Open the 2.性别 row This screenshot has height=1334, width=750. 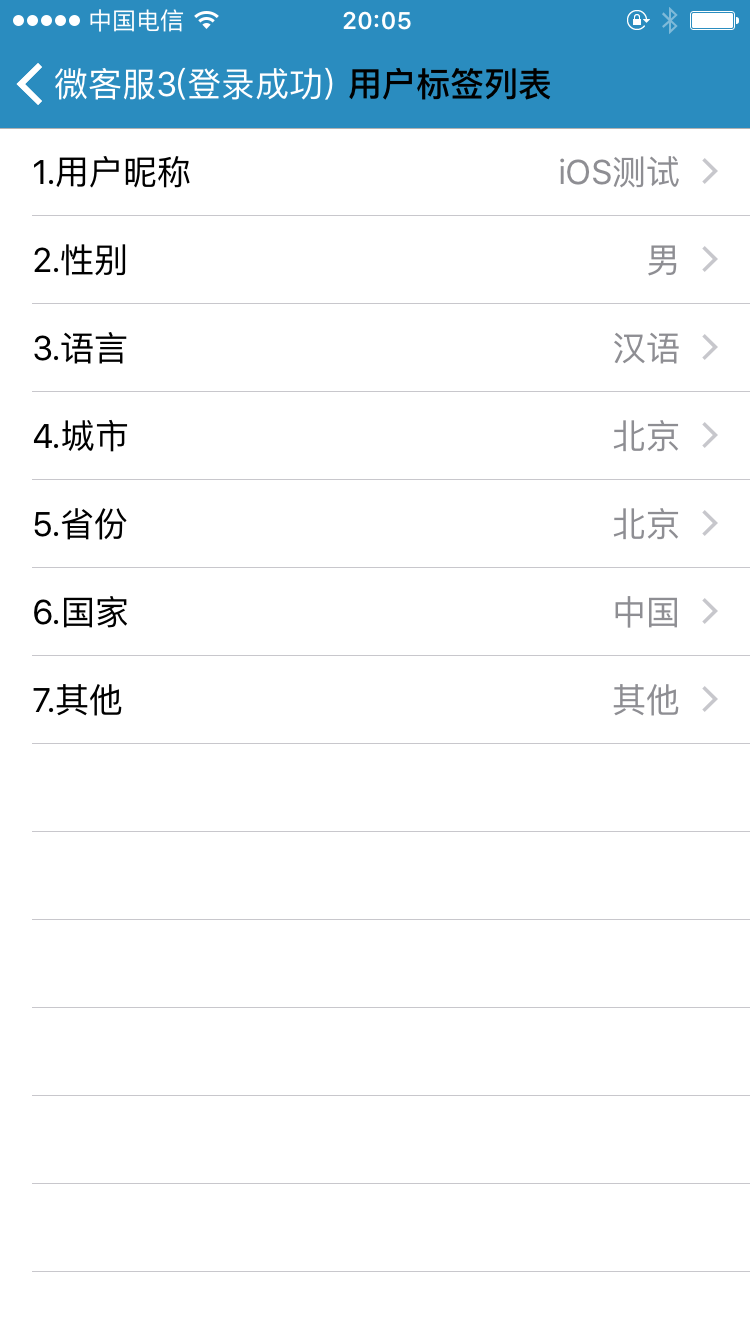(x=375, y=260)
